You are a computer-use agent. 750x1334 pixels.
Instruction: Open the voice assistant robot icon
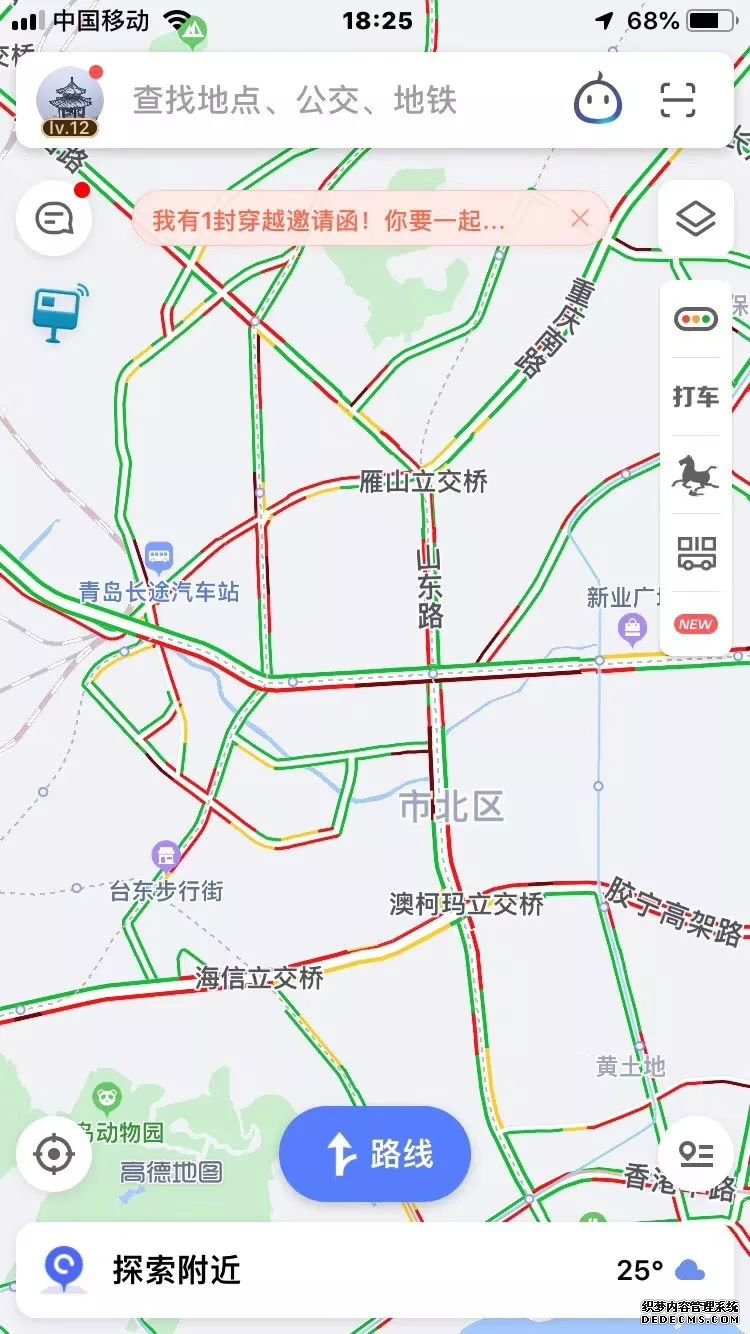(598, 101)
